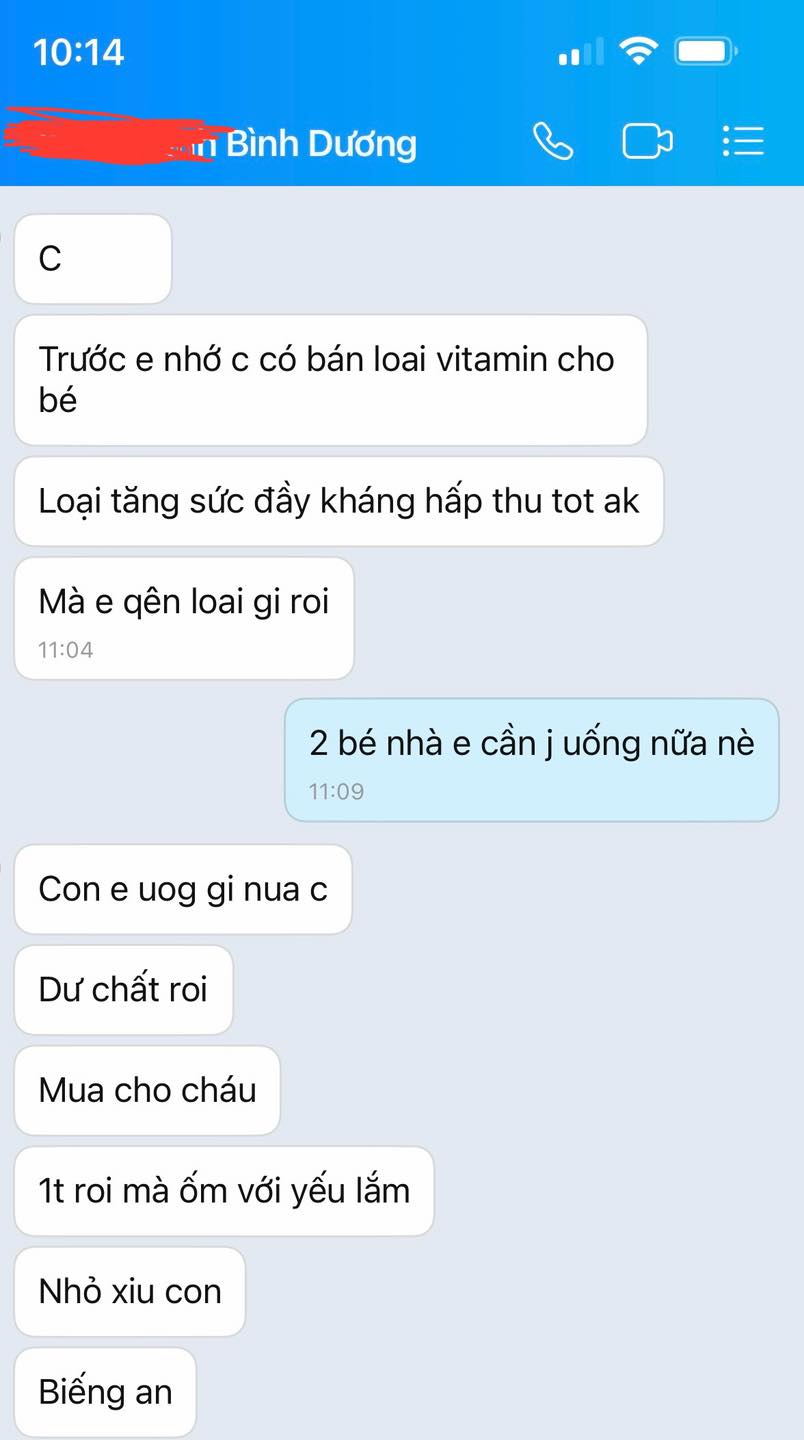Tap the message "1t roi mà ốm với yếu lắm"
Screen dimensions: 804x1440
[x=224, y=1190]
